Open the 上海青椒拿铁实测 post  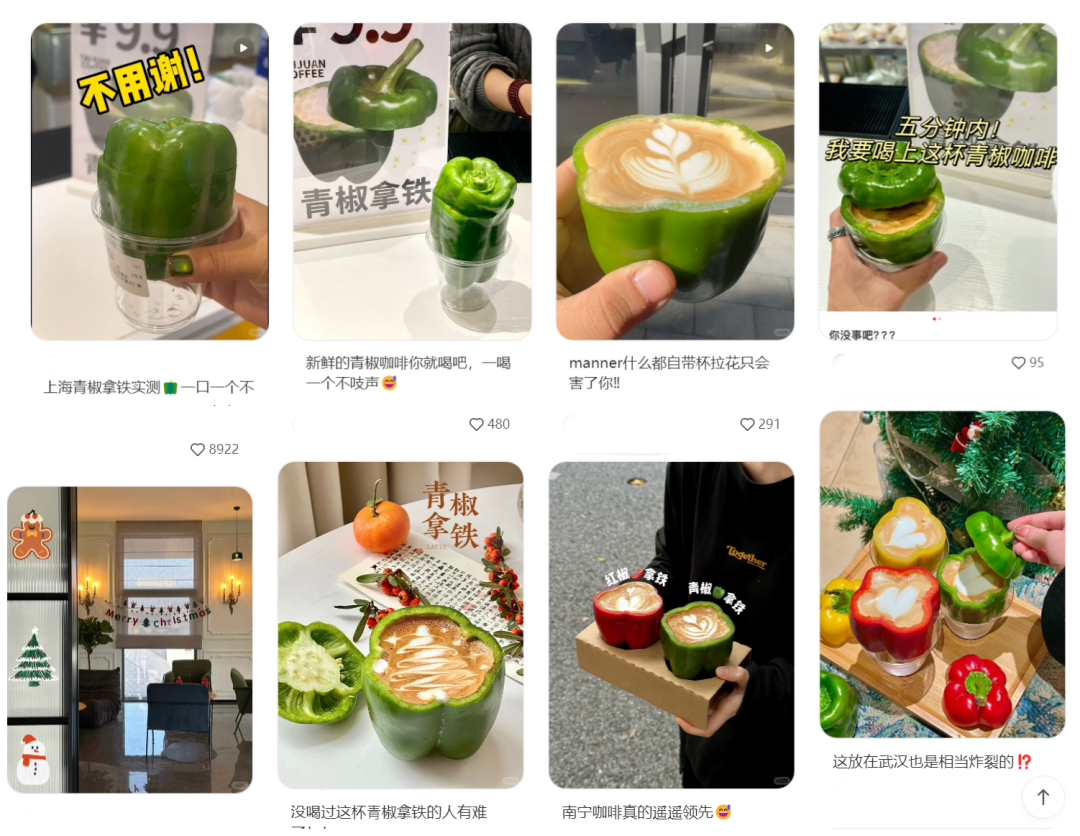(150, 182)
